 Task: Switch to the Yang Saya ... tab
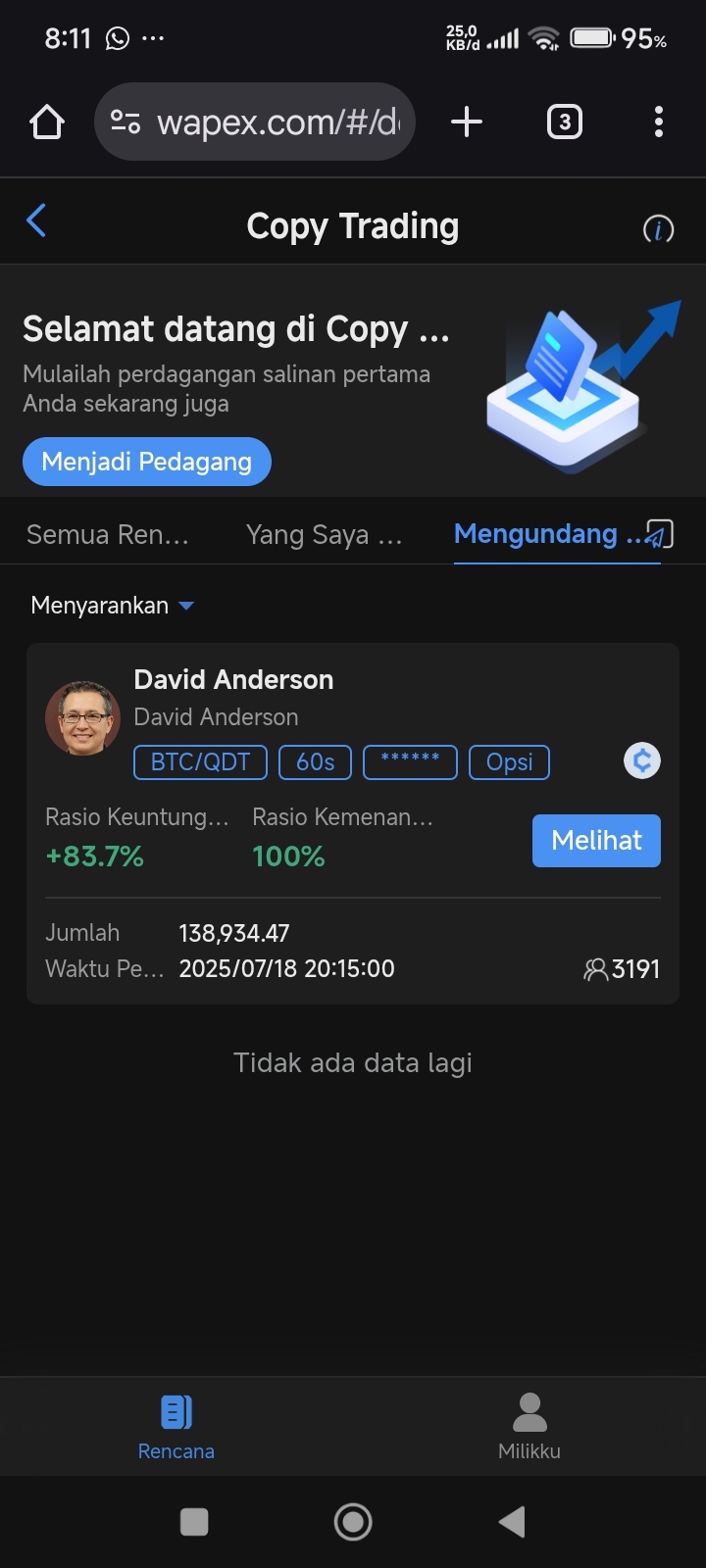click(x=324, y=535)
